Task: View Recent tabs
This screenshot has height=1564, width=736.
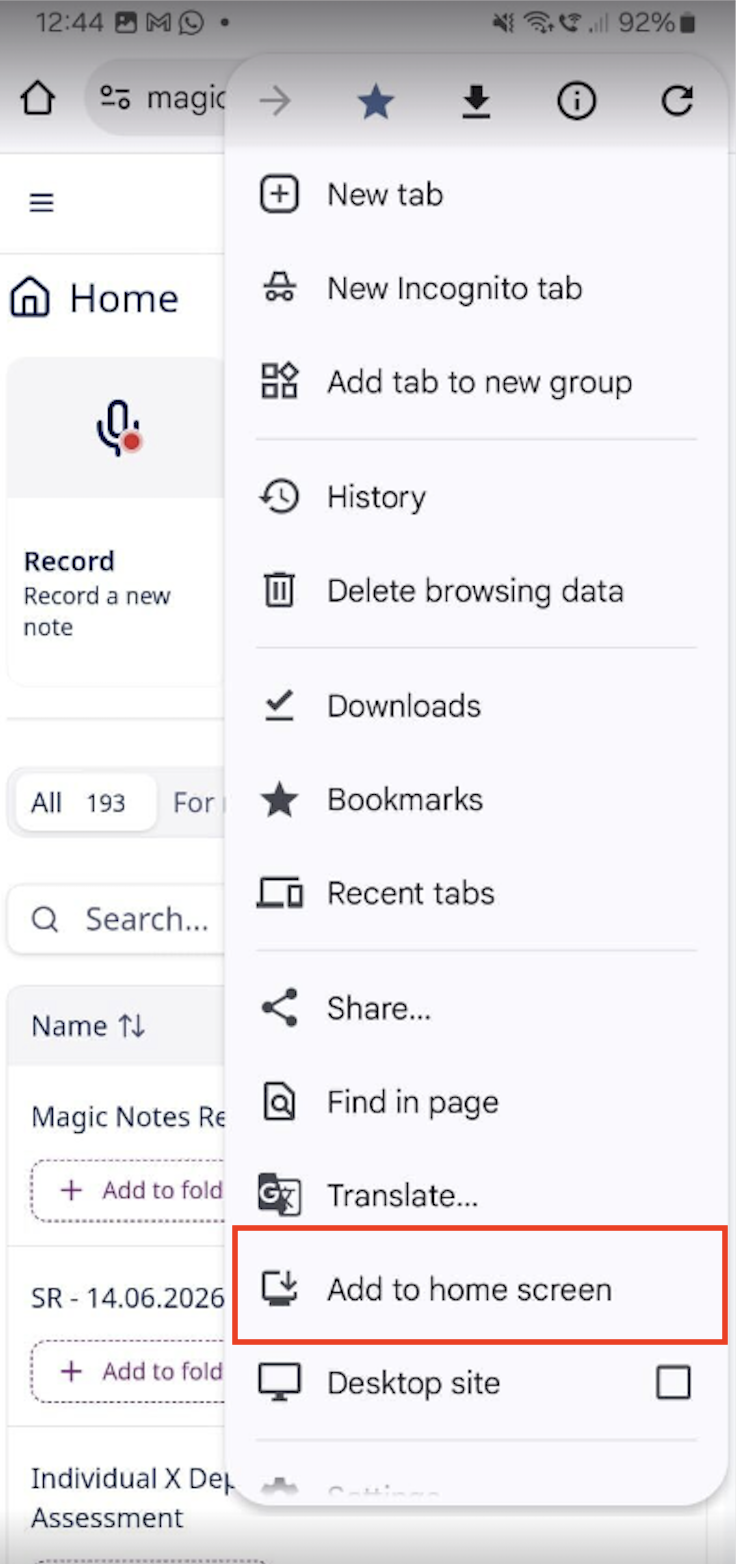Action: (x=410, y=893)
